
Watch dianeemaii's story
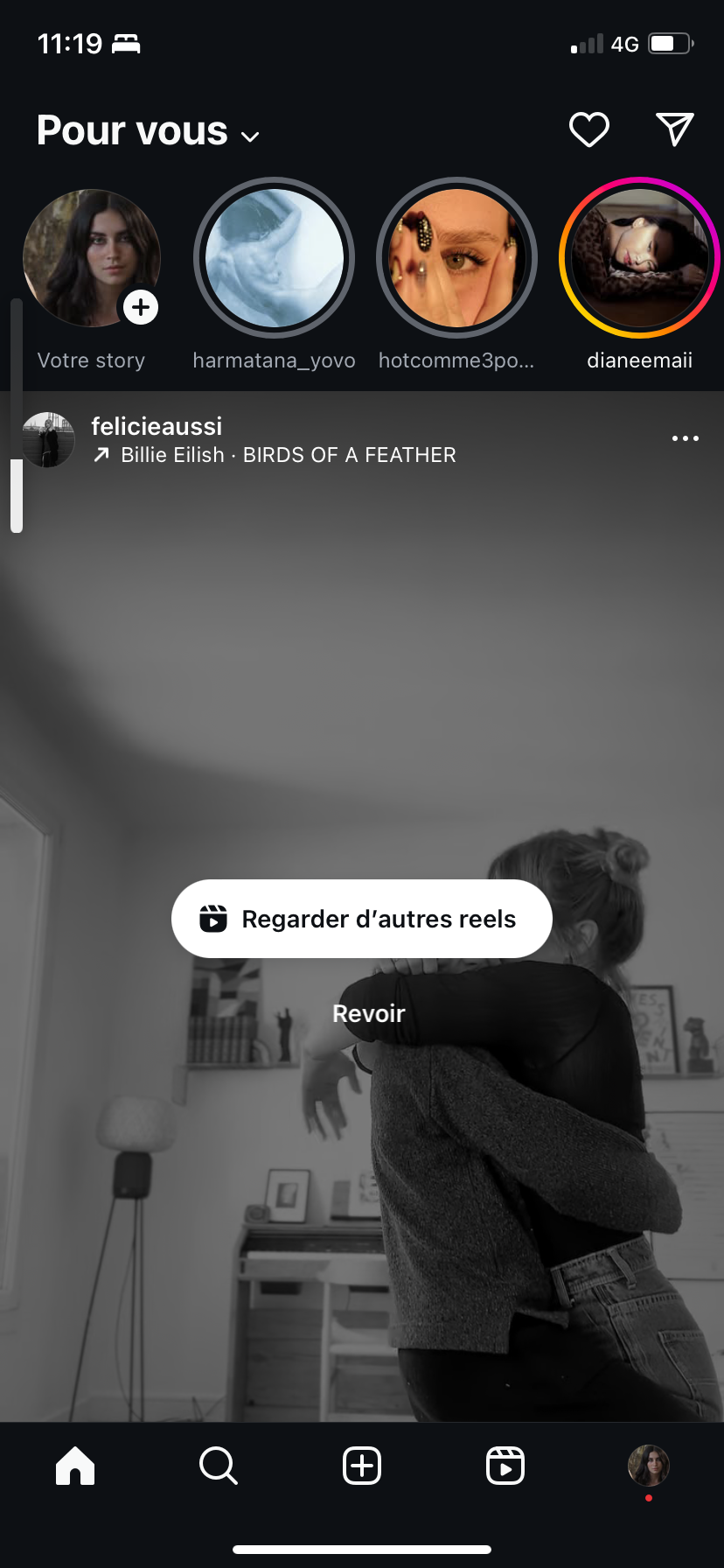639,258
